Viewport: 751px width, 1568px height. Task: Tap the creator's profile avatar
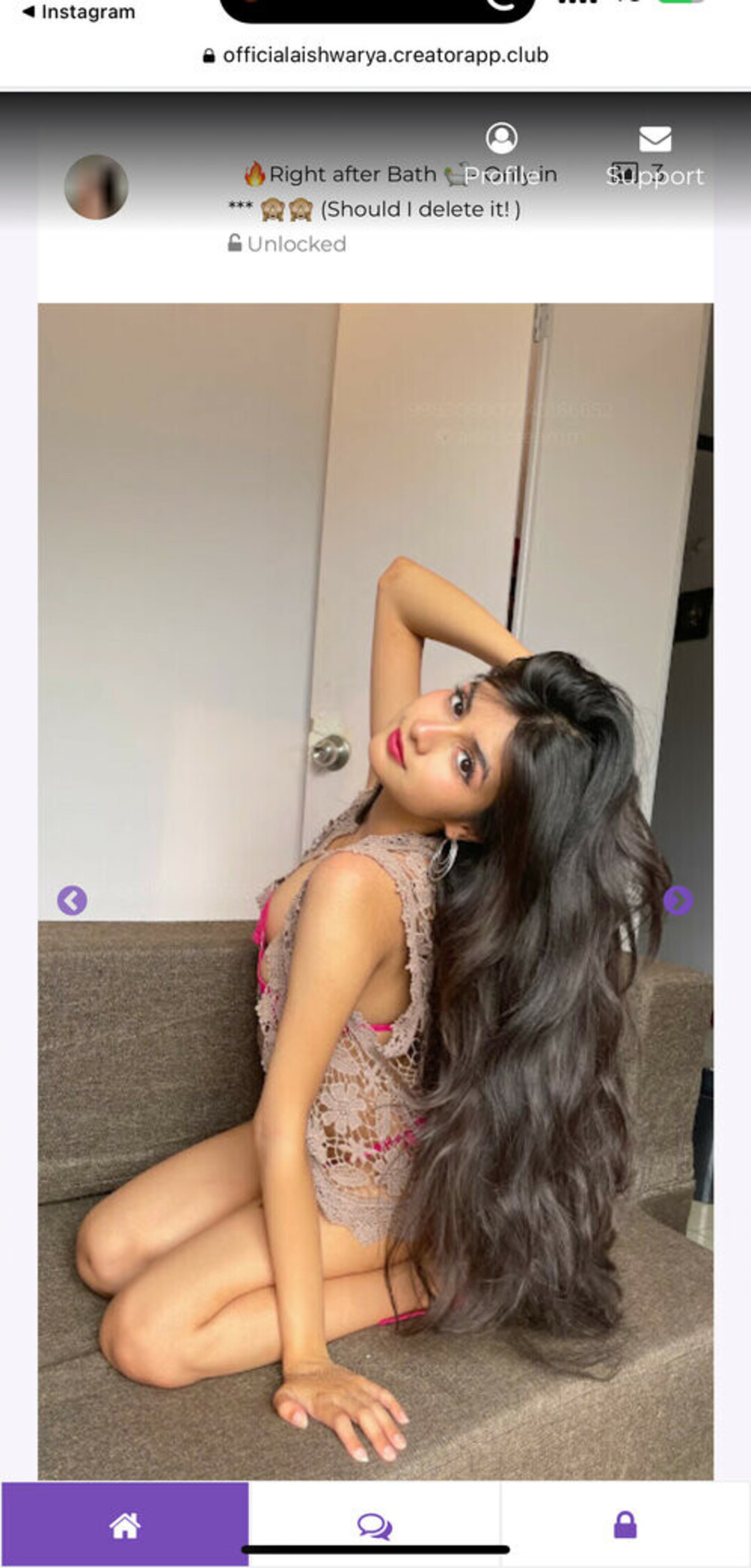(97, 187)
